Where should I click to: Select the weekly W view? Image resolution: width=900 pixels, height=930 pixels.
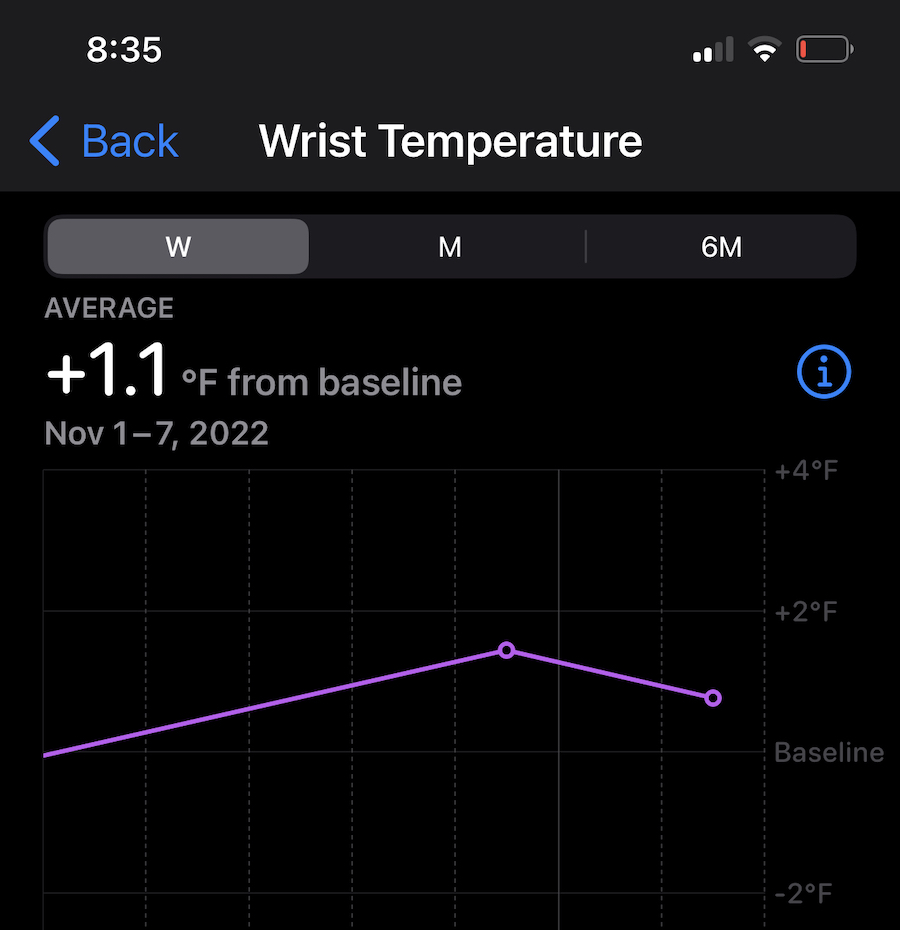tap(177, 247)
